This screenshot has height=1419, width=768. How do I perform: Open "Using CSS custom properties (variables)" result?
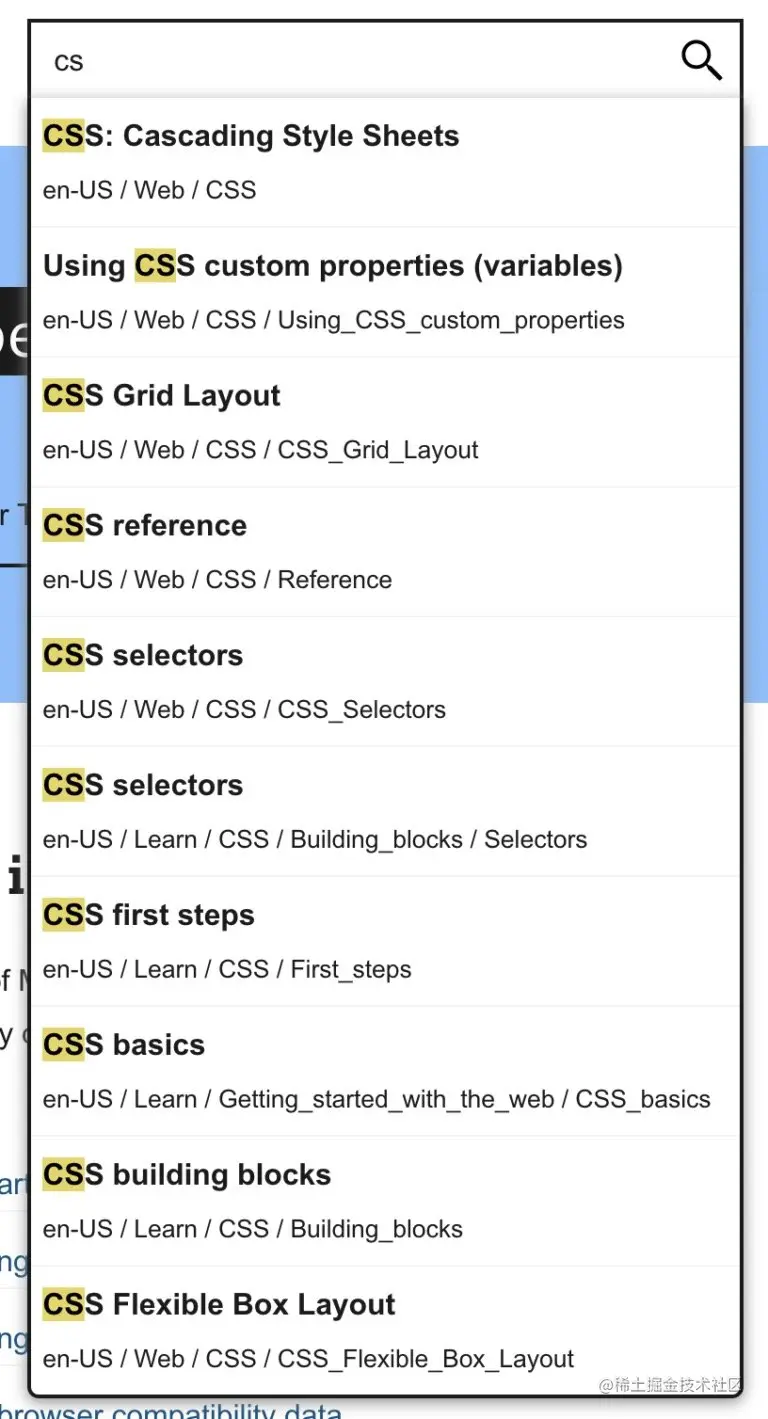385,292
